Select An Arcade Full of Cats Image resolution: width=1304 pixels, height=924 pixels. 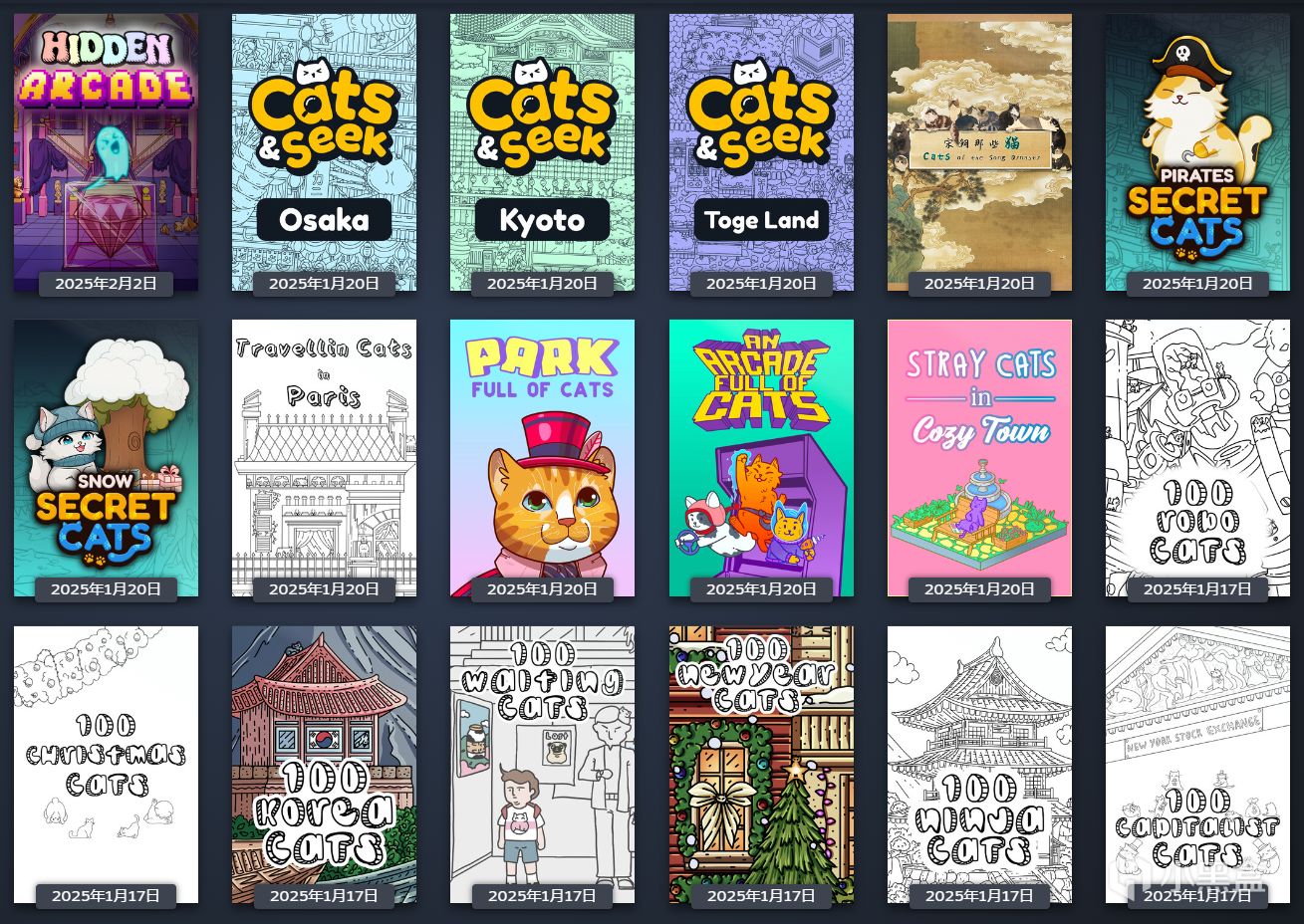tap(761, 456)
